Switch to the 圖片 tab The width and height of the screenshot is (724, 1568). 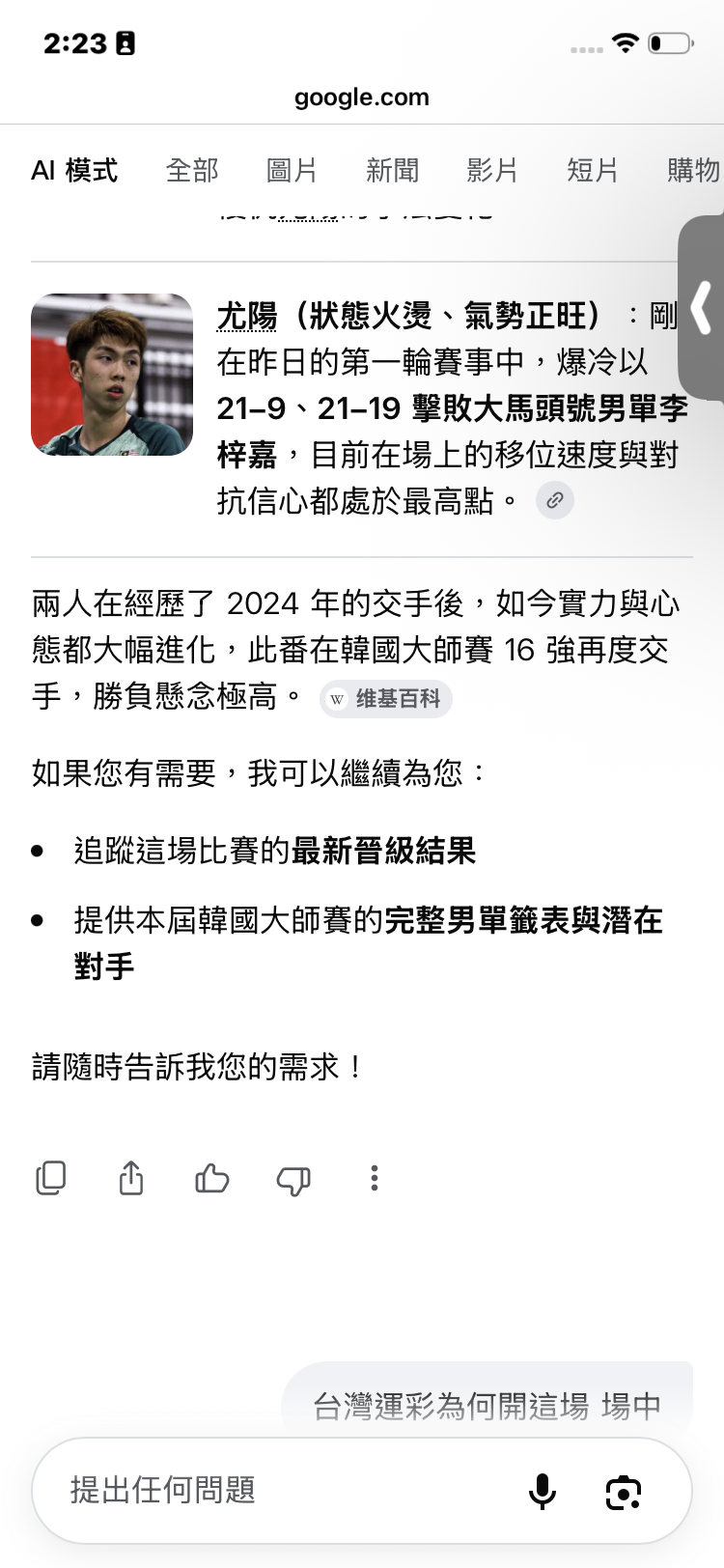(292, 171)
